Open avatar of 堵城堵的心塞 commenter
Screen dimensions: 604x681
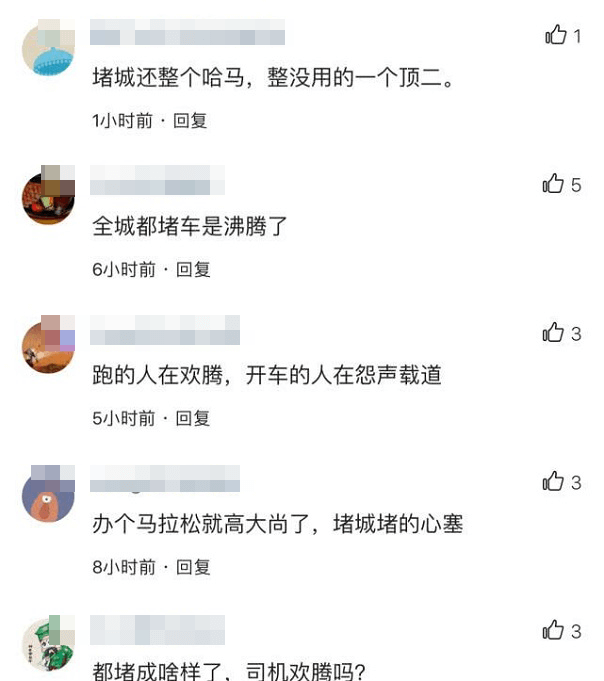pyautogui.click(x=48, y=492)
